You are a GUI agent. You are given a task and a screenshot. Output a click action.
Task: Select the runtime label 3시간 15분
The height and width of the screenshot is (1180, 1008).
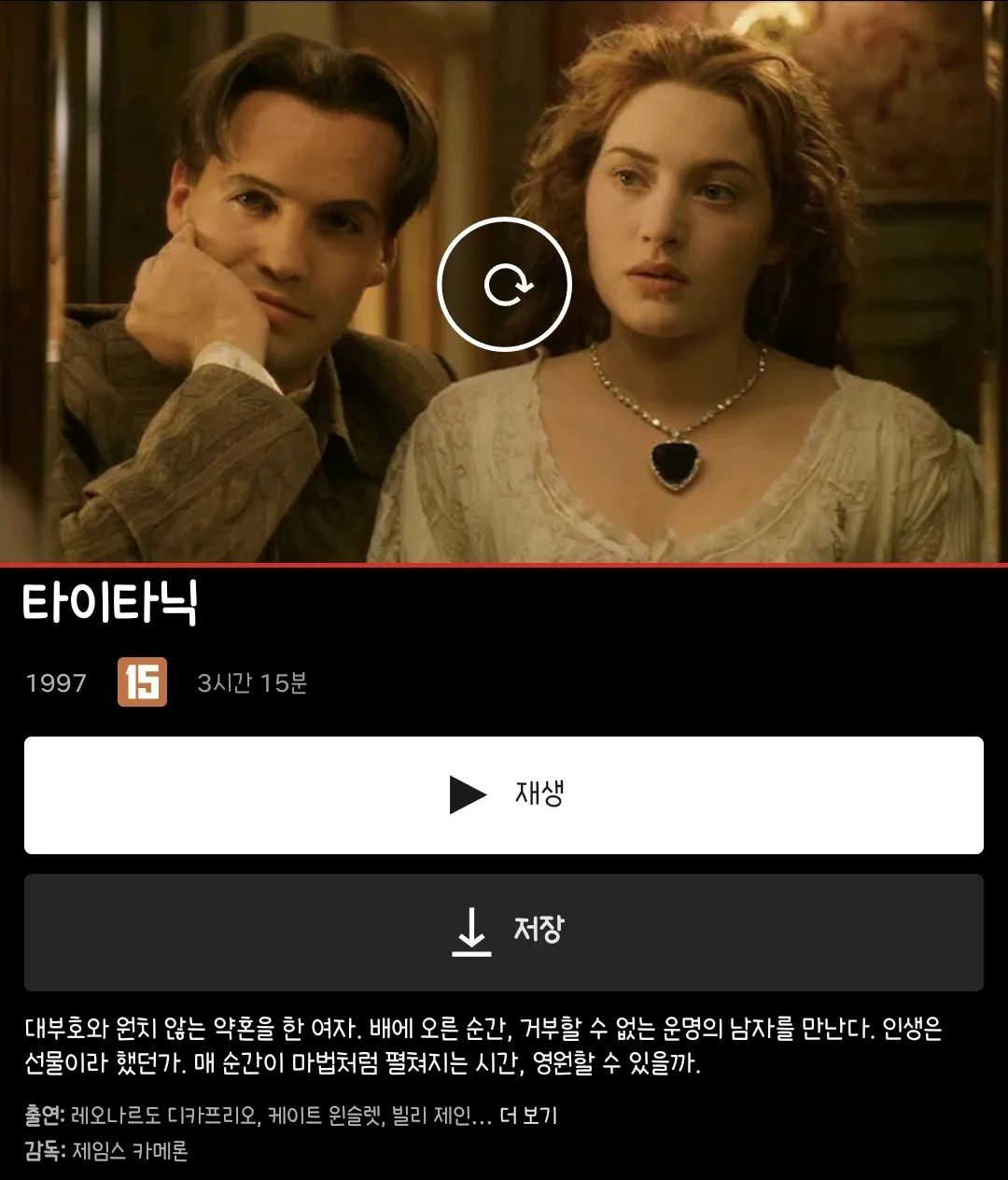point(253,684)
